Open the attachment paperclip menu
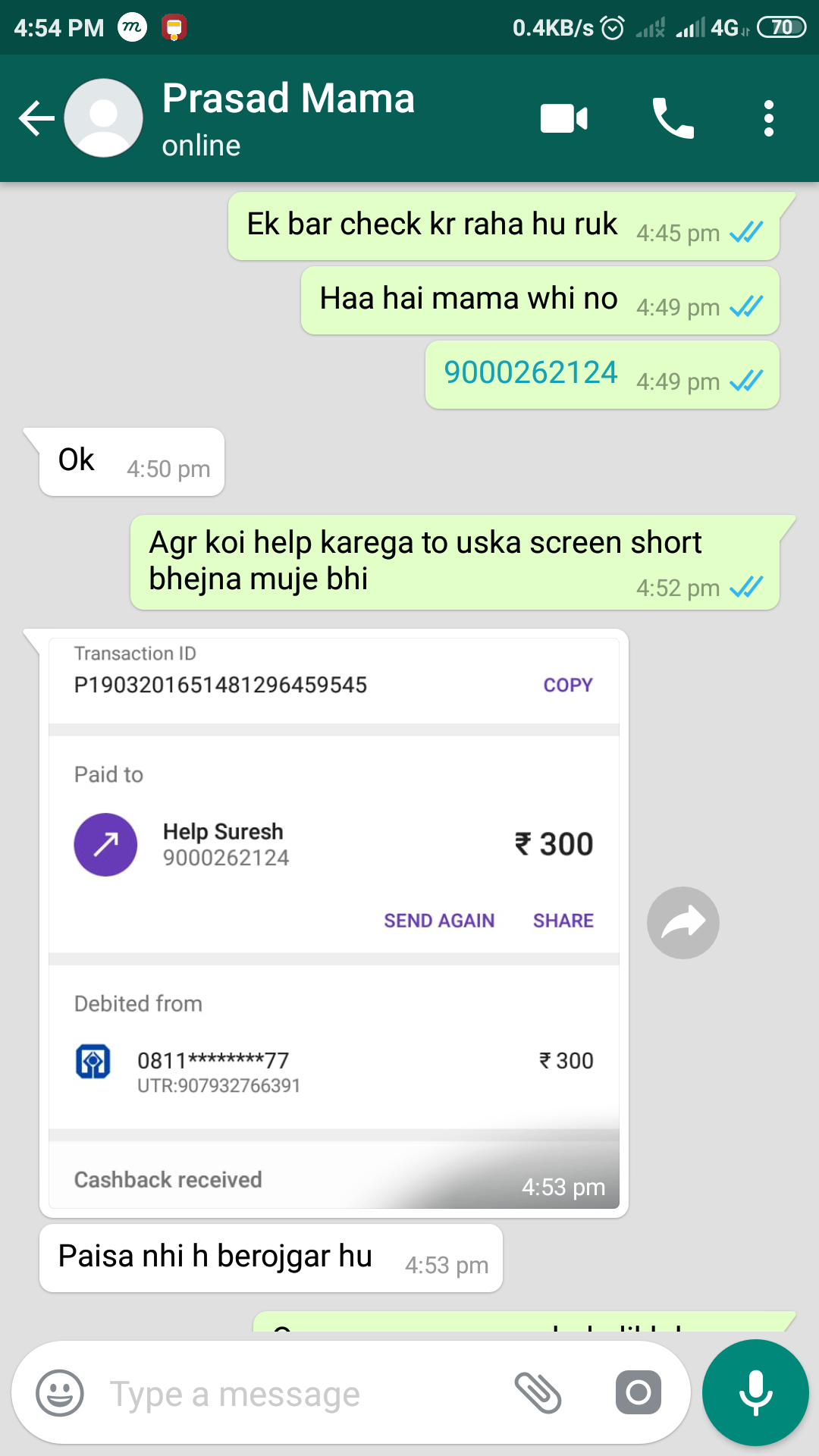Screen dimensions: 819x1456 [538, 1393]
